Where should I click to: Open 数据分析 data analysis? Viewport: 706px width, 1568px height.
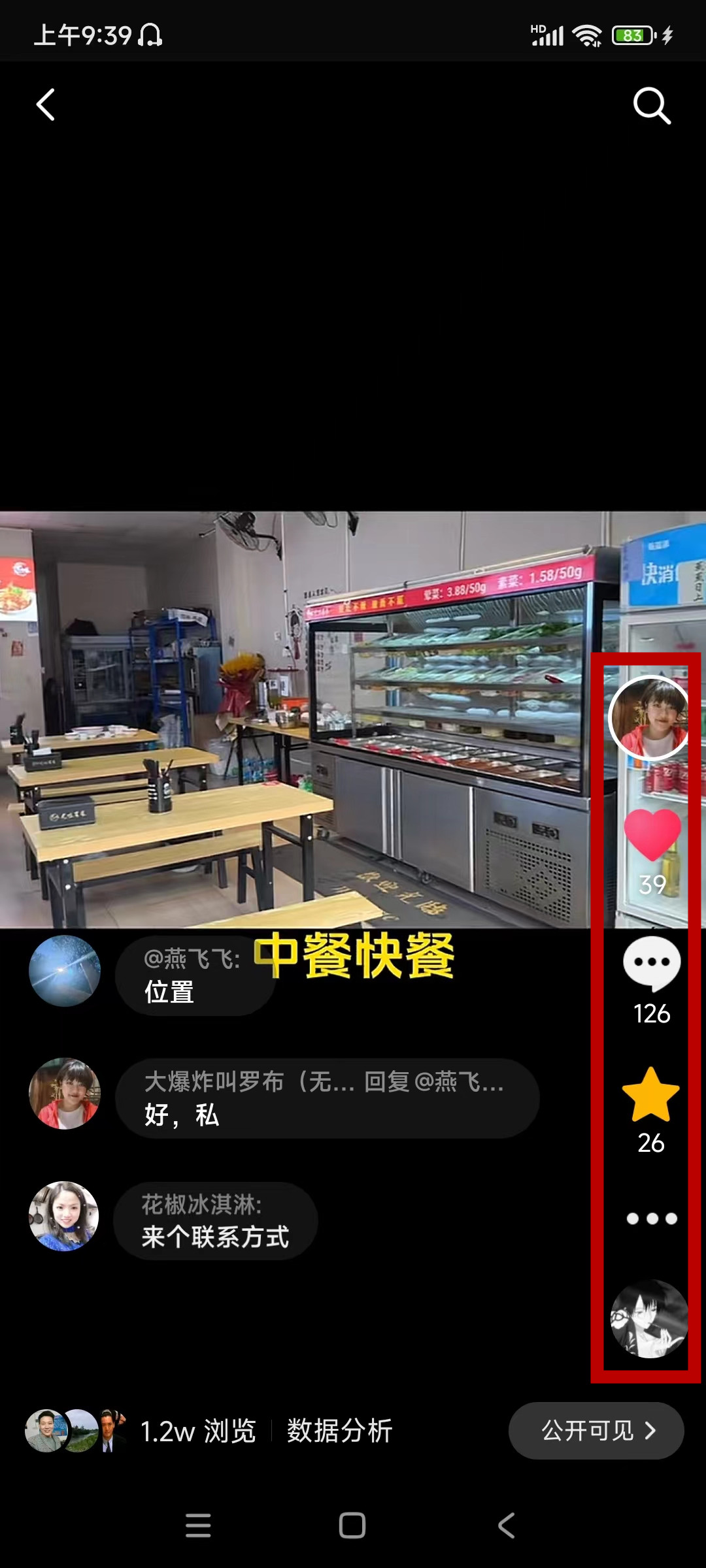tap(339, 1430)
